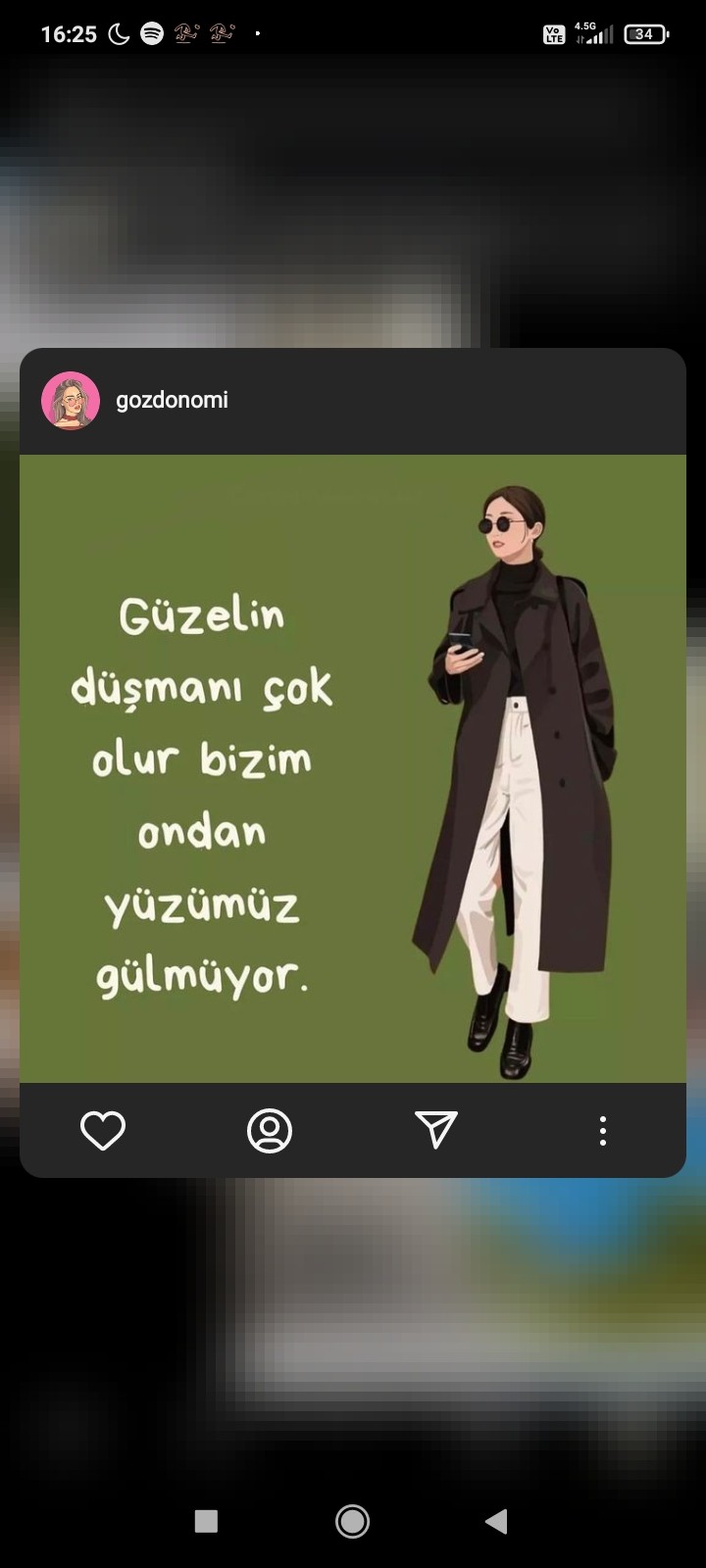Open gozdonomi's profile from the username
The width and height of the screenshot is (706, 1568).
tap(172, 400)
